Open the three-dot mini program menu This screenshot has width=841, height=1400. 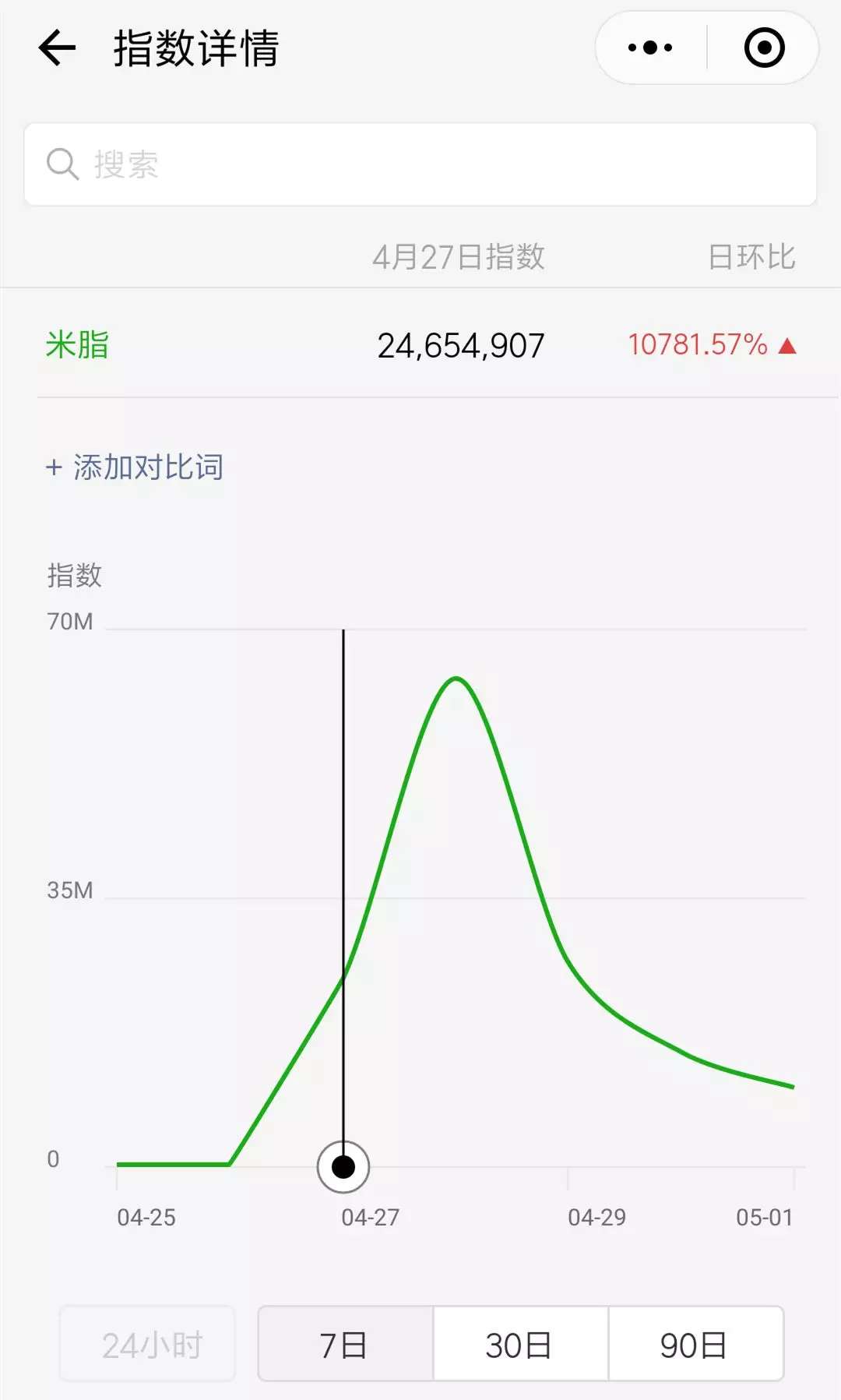[650, 48]
